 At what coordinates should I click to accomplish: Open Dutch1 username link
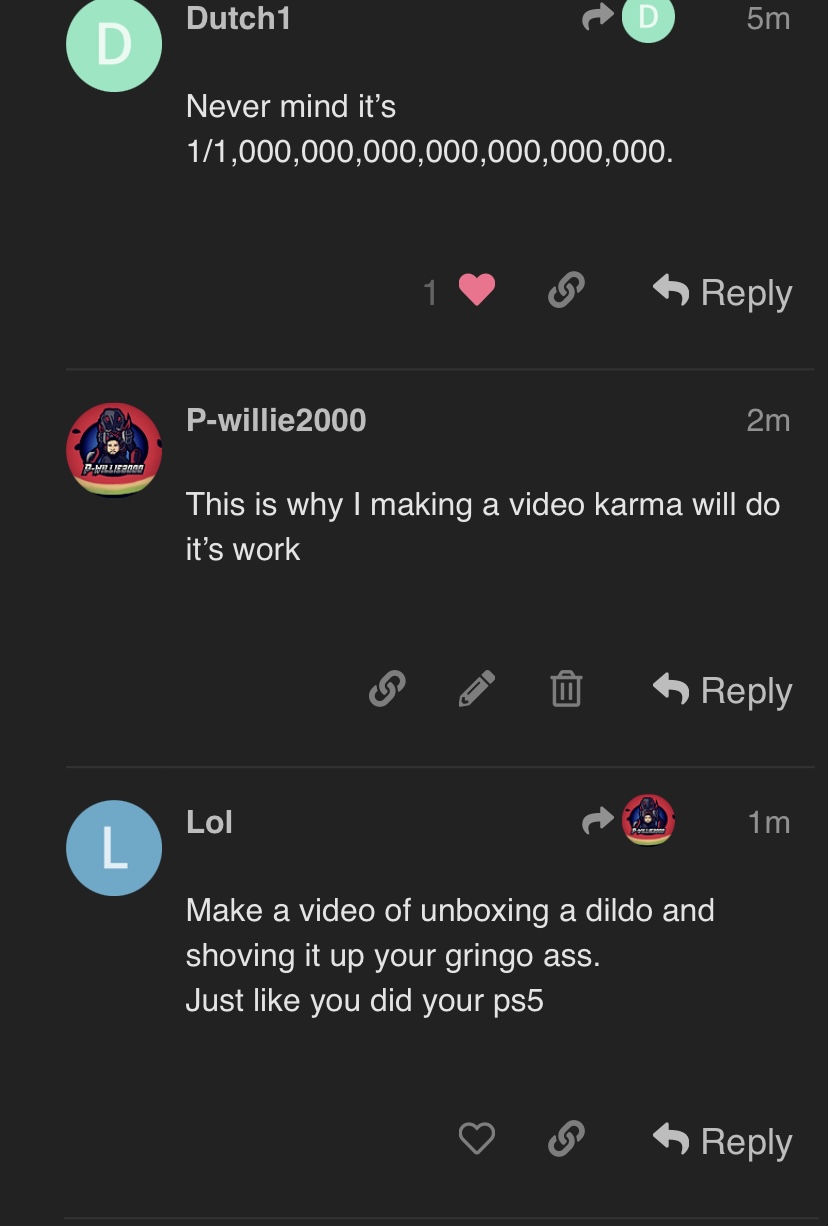pyautogui.click(x=238, y=18)
